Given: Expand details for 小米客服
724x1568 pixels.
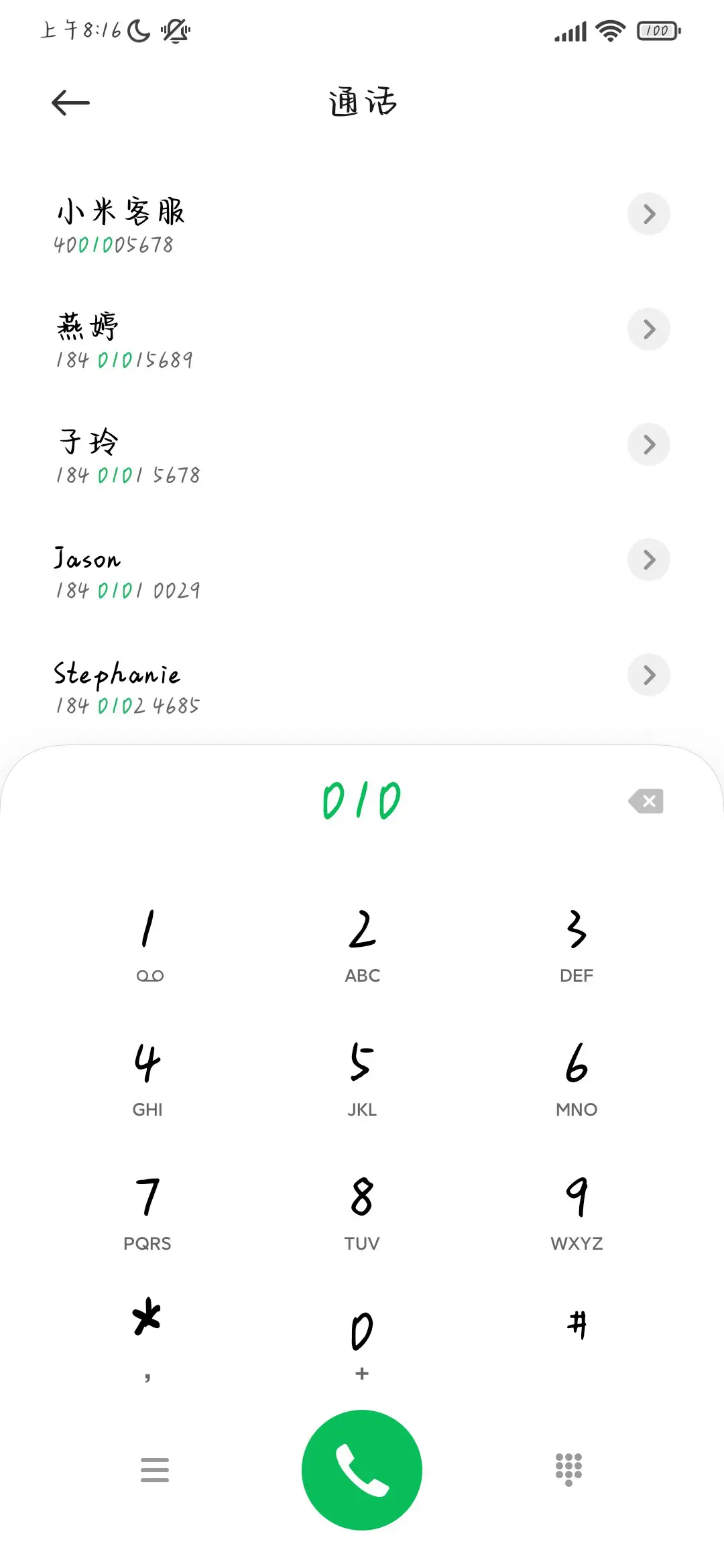Looking at the screenshot, I should click(x=648, y=214).
